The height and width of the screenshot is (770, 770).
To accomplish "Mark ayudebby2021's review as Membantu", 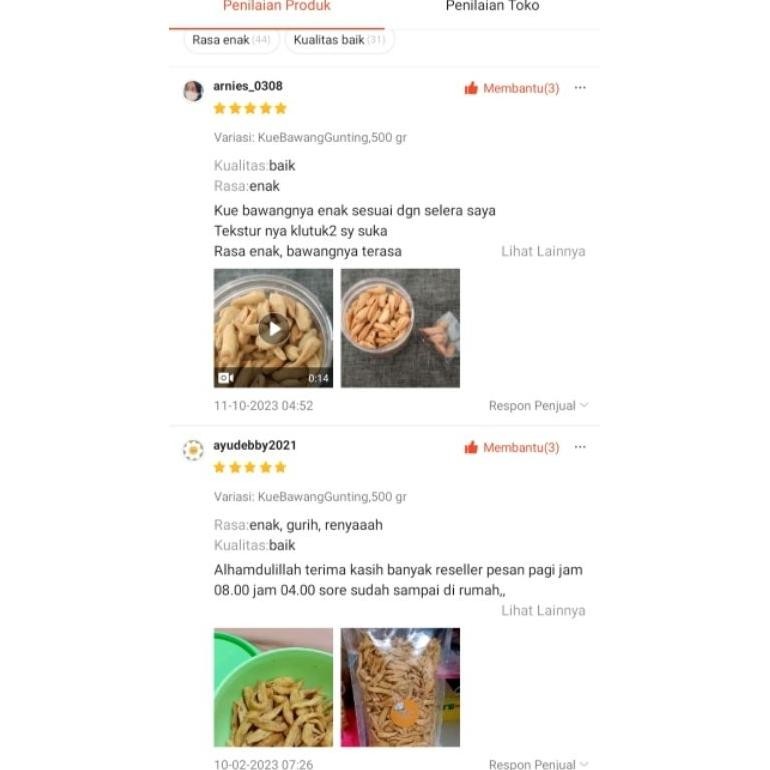I will (511, 447).
